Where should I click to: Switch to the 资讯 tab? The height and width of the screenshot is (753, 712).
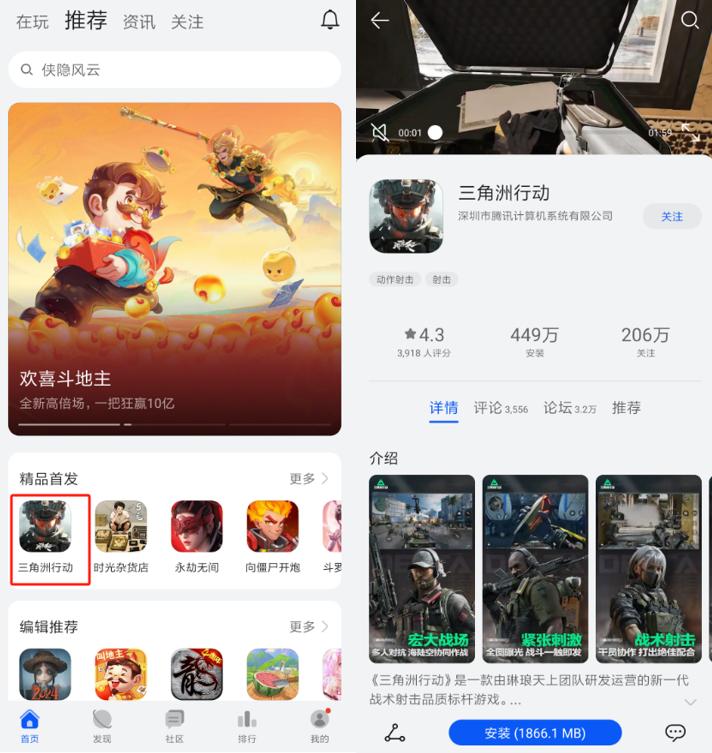point(138,21)
